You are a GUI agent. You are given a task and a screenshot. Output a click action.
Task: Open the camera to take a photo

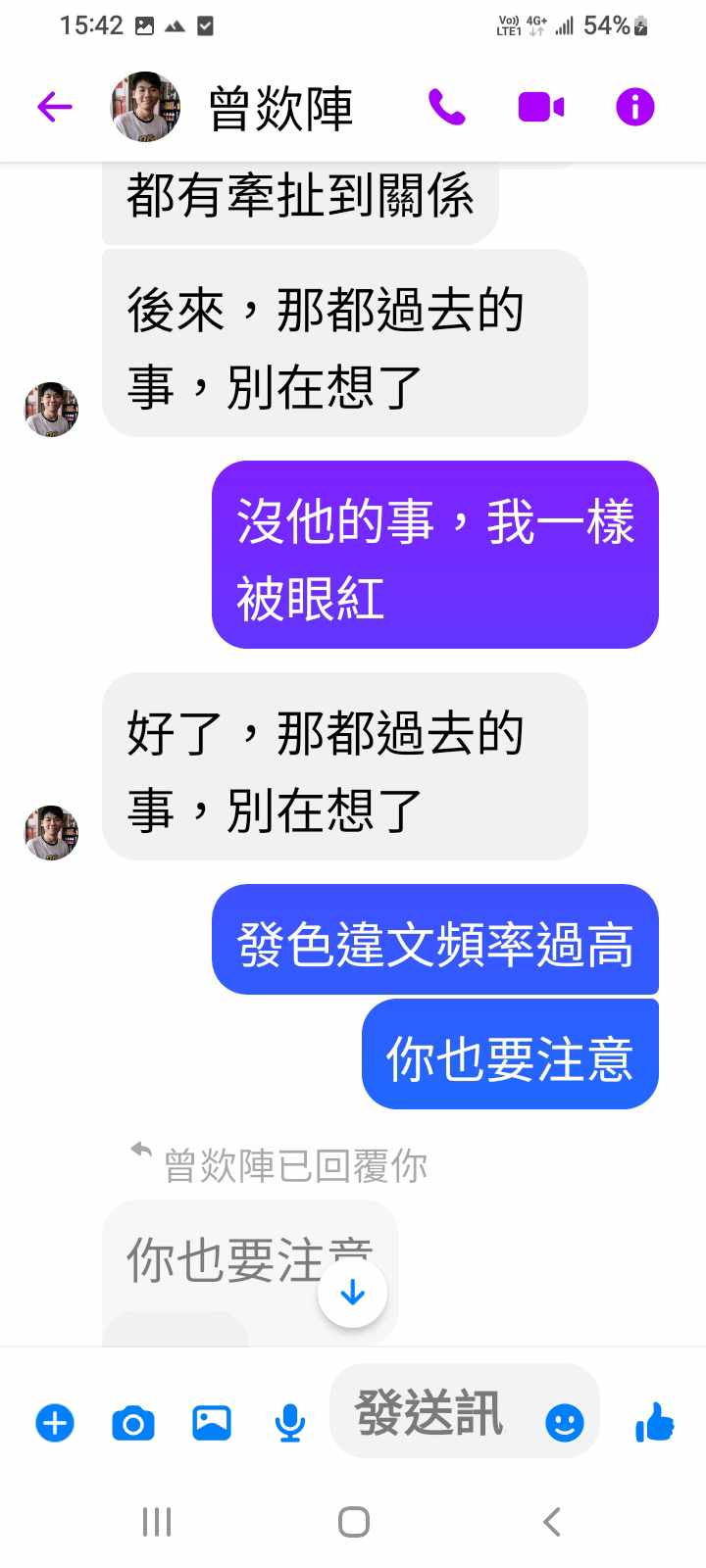[133, 1422]
